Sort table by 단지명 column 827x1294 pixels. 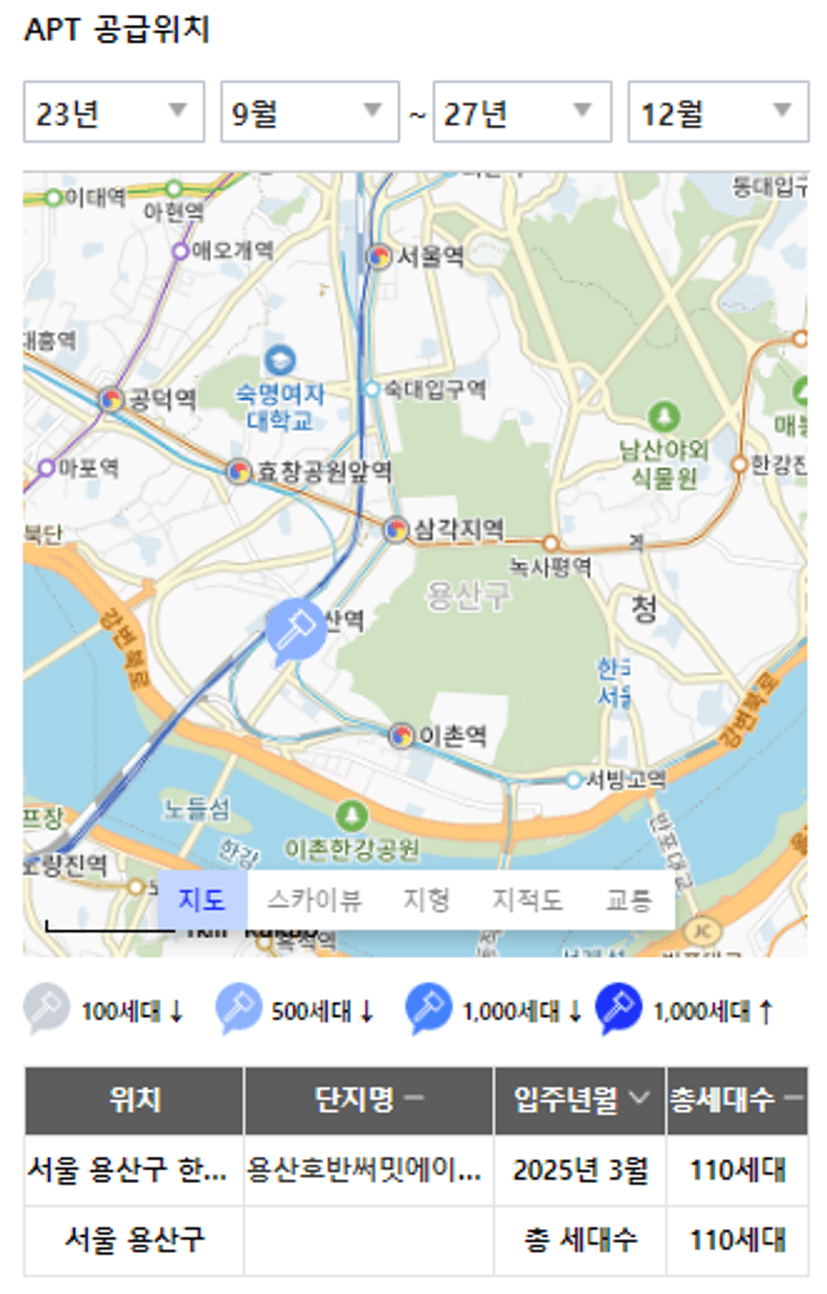[x=368, y=1100]
